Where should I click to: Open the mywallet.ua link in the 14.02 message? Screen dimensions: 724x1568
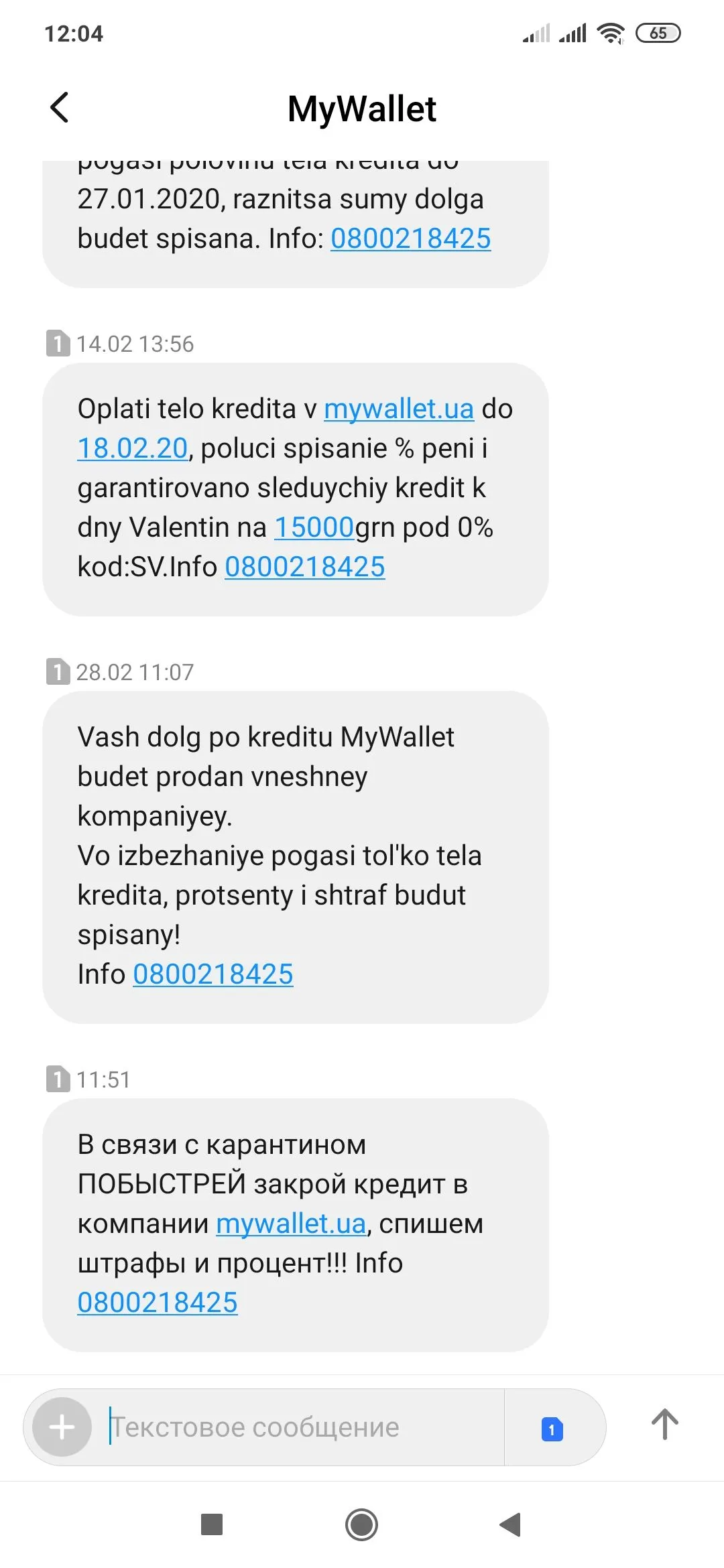398,409
